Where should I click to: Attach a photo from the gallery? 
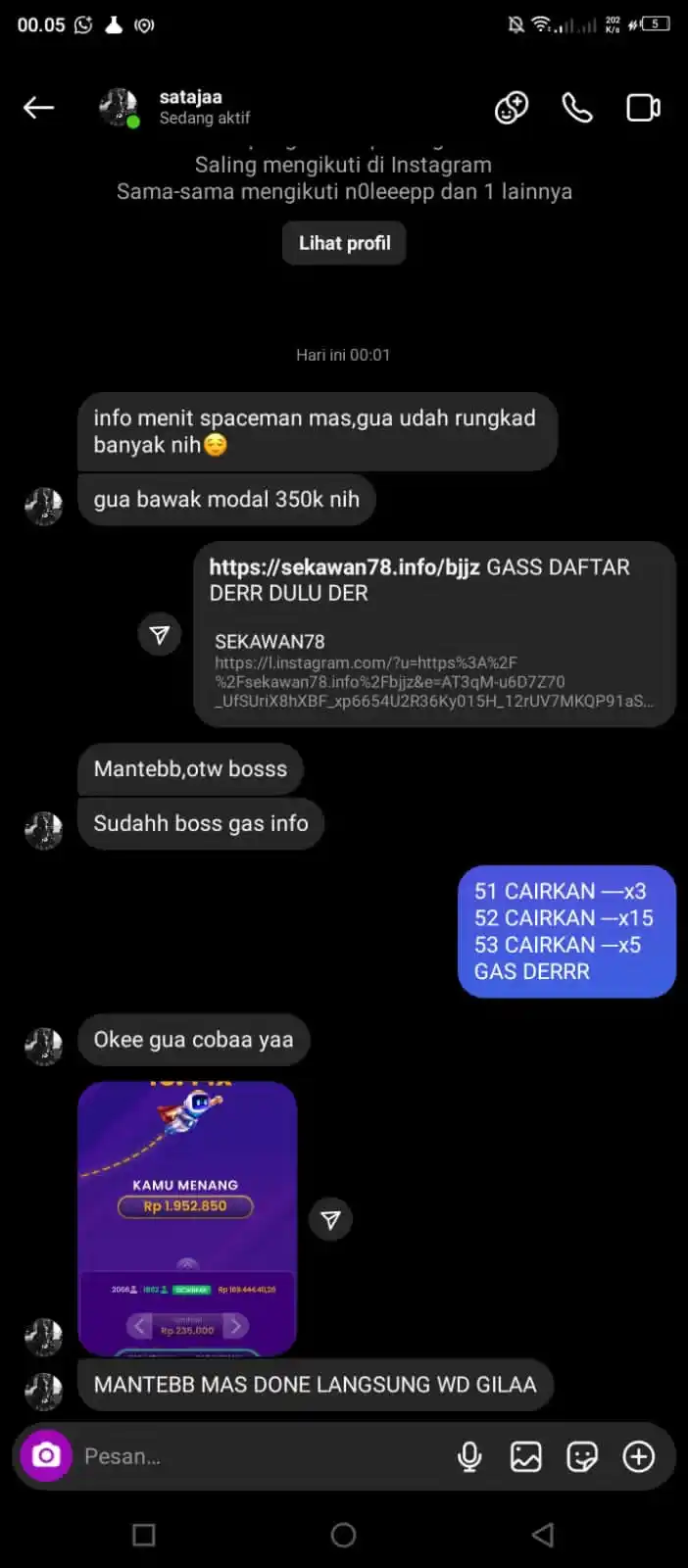coord(526,1457)
